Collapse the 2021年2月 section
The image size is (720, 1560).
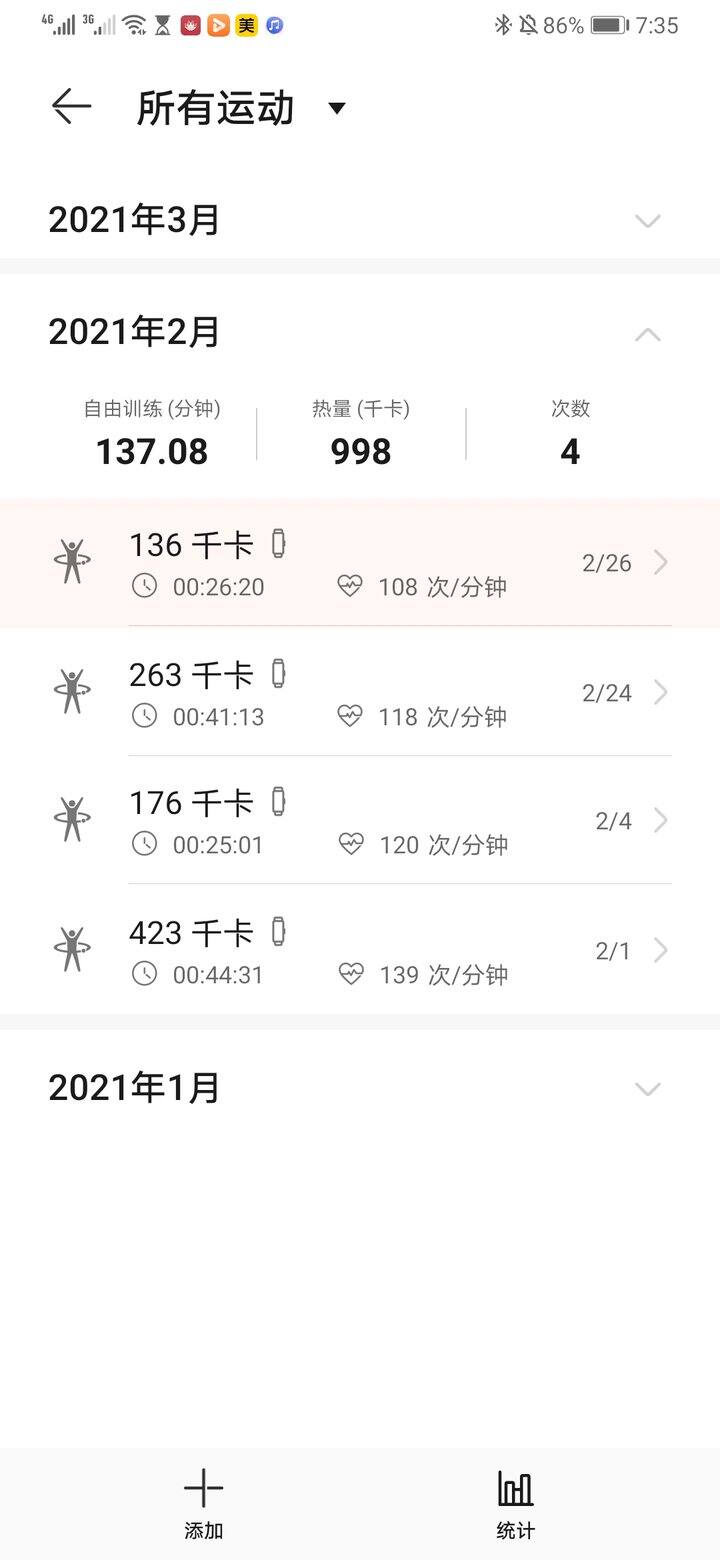[360, 332]
